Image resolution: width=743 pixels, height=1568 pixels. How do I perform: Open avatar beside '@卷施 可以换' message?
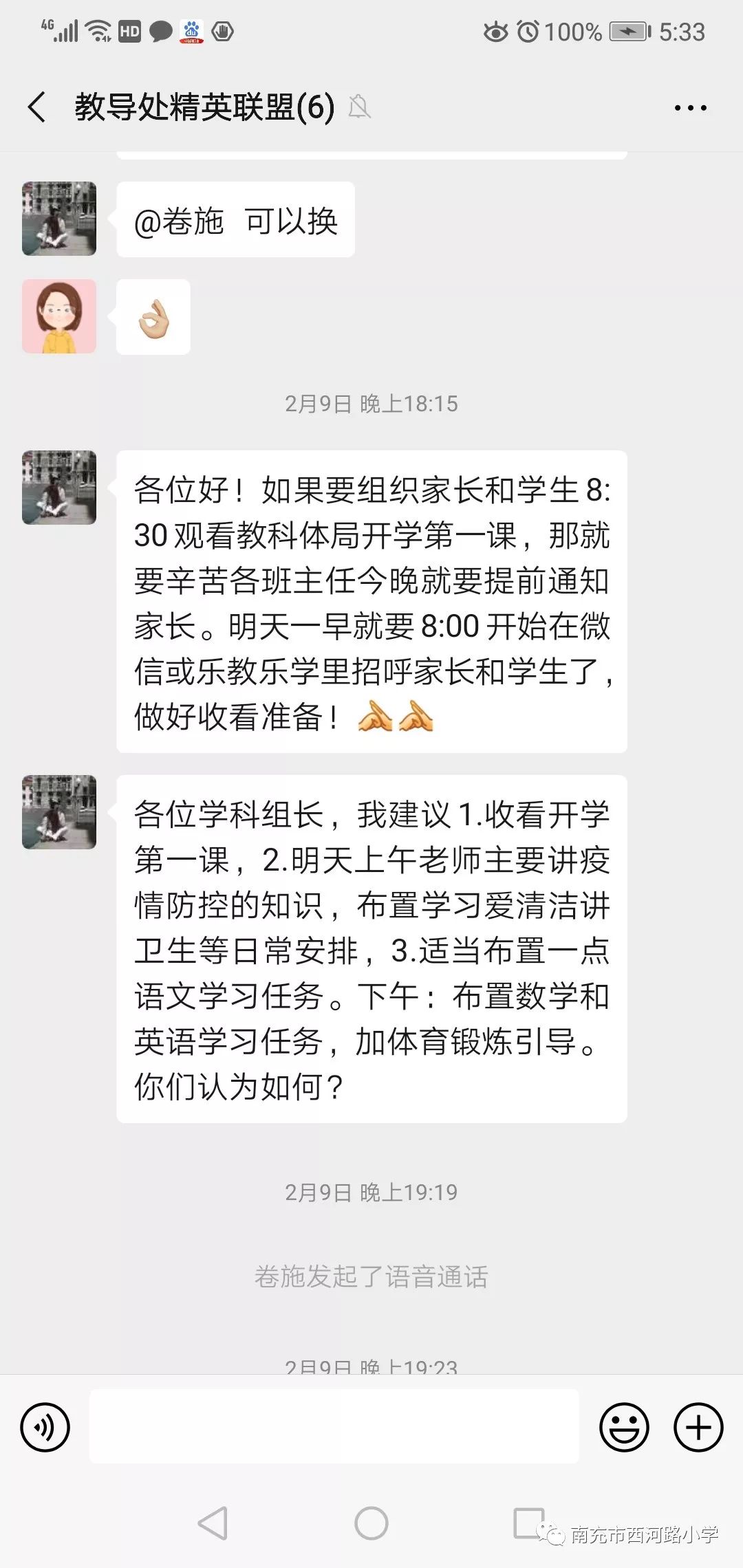59,219
